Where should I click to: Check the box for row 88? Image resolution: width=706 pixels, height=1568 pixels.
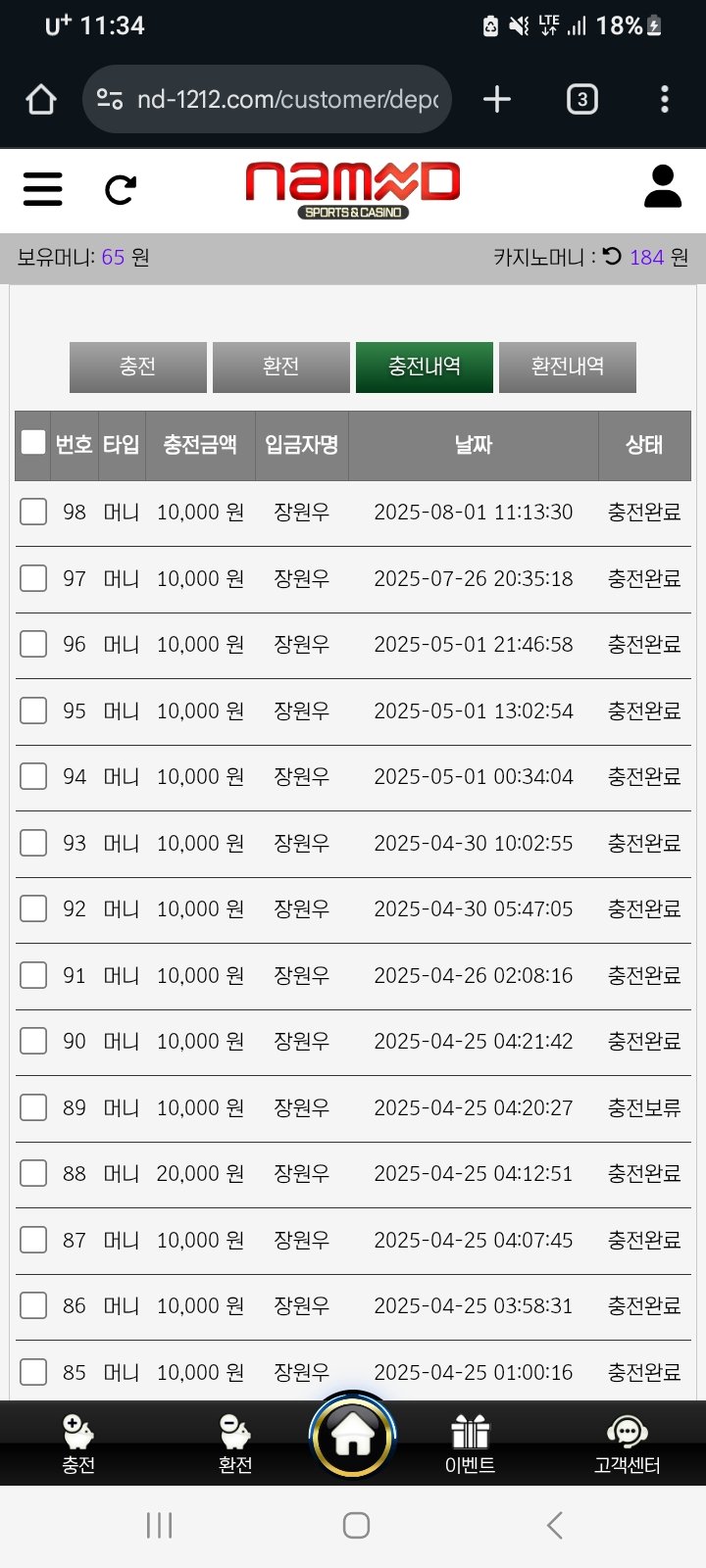[33, 1173]
